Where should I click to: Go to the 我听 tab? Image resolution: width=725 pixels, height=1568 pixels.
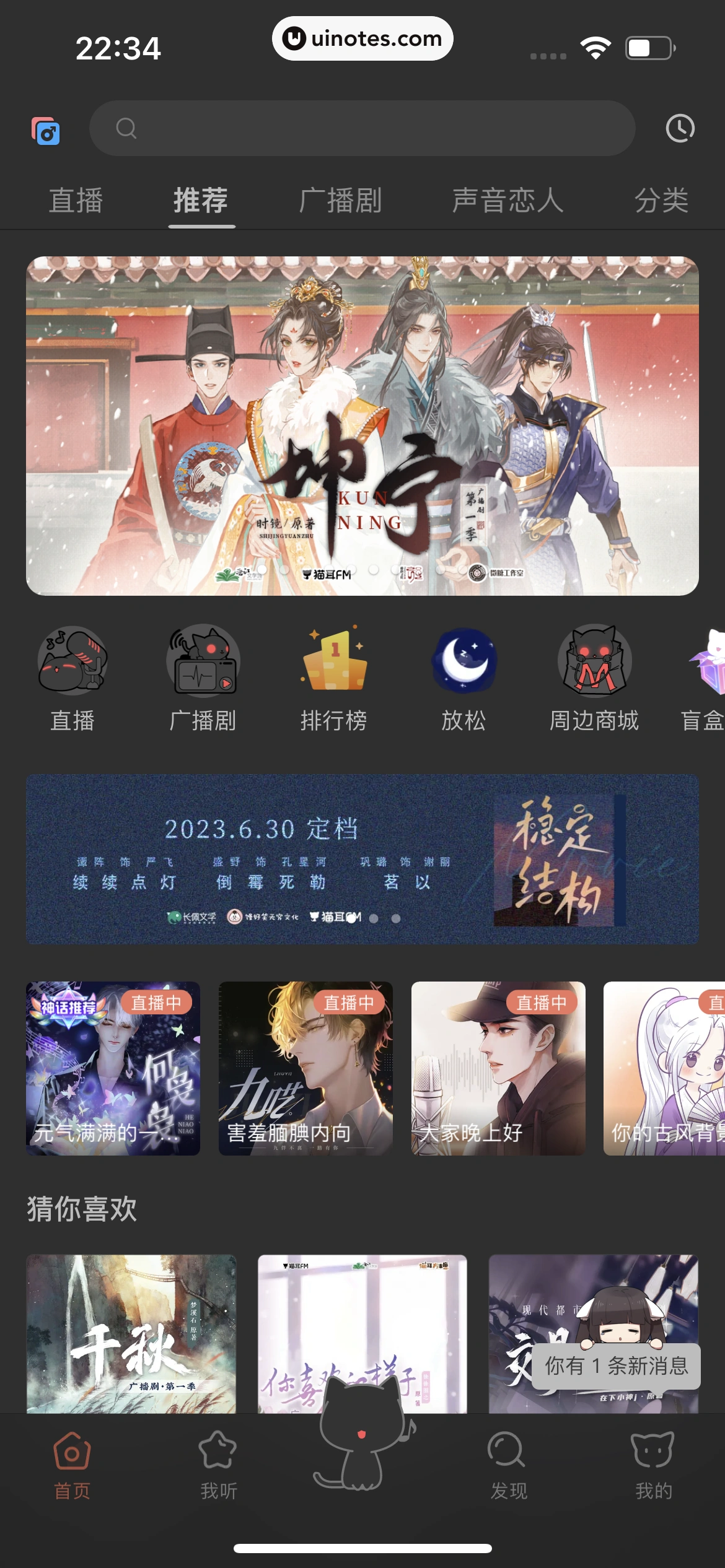[x=218, y=1465]
